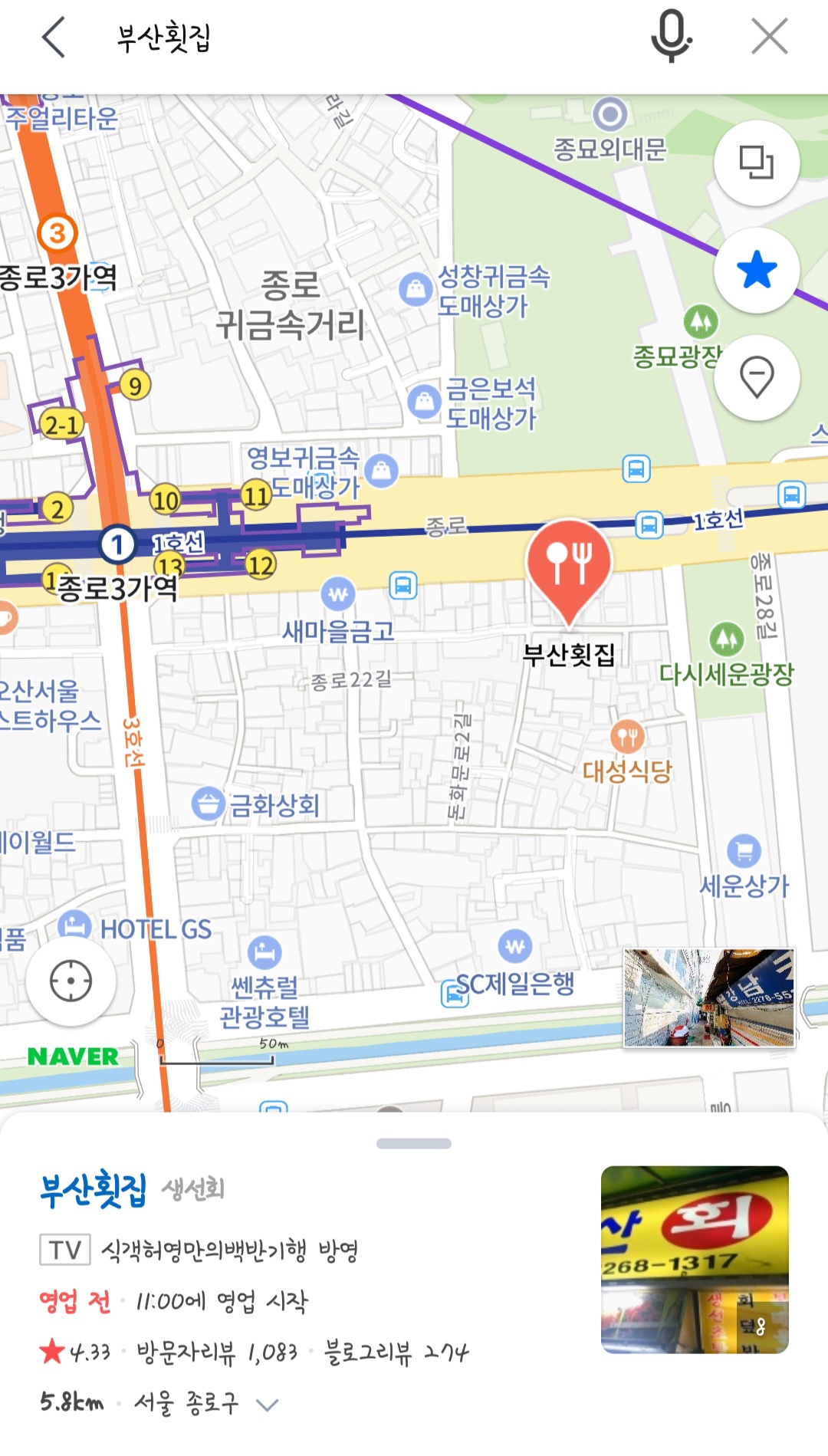
Task: View the 부산횟집 photo
Action: click(695, 1259)
